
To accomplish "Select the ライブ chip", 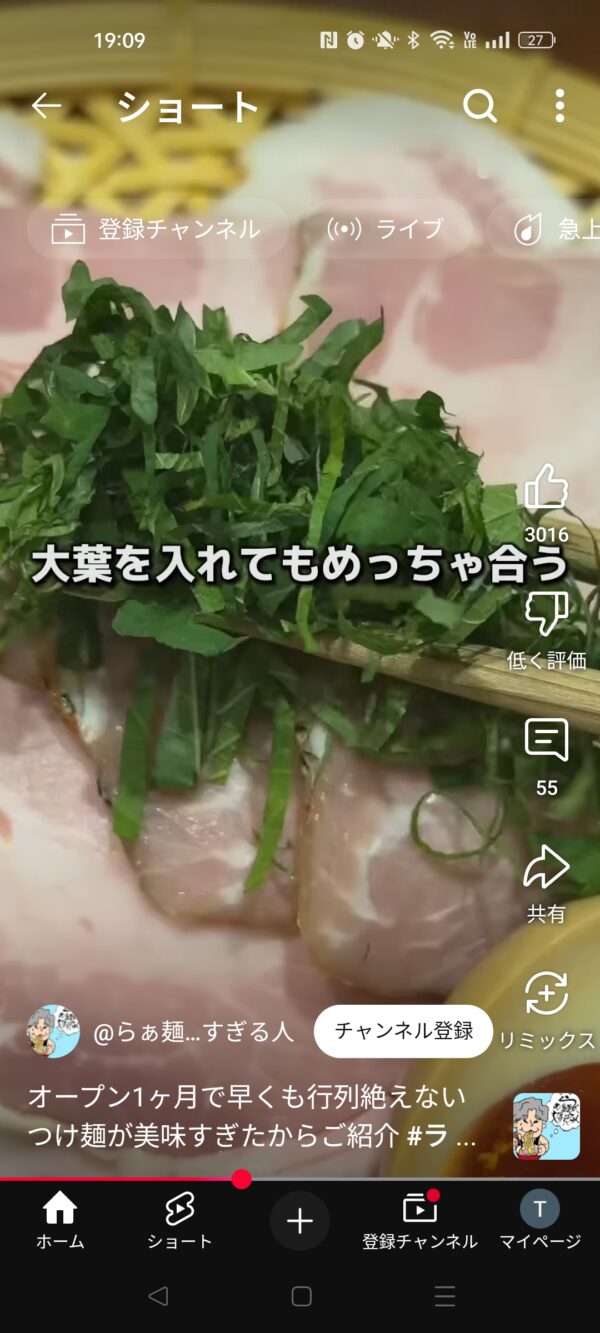I will (386, 229).
